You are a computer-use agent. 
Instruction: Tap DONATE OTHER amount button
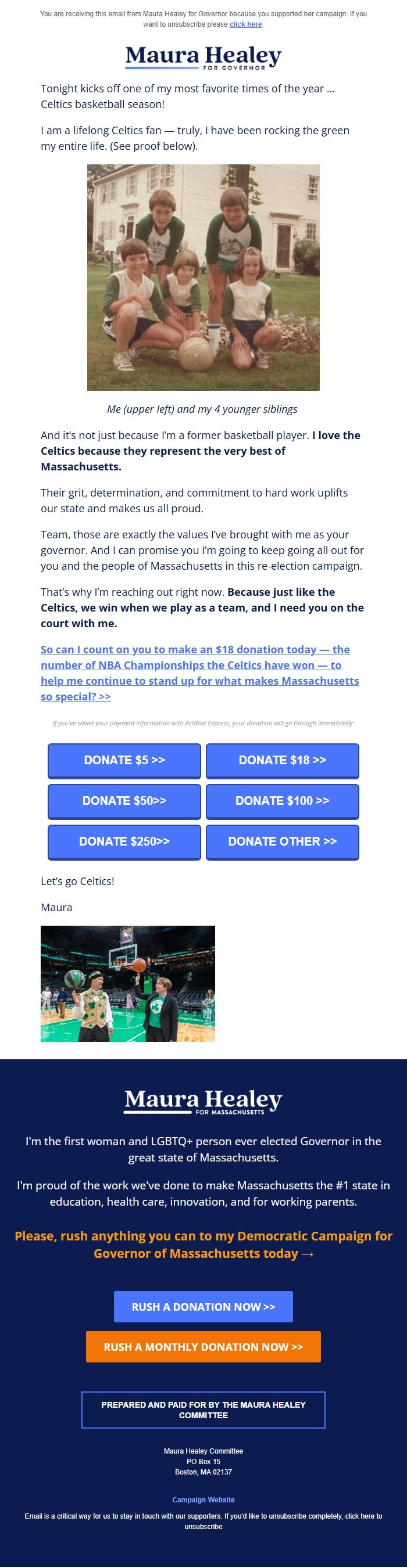point(282,841)
